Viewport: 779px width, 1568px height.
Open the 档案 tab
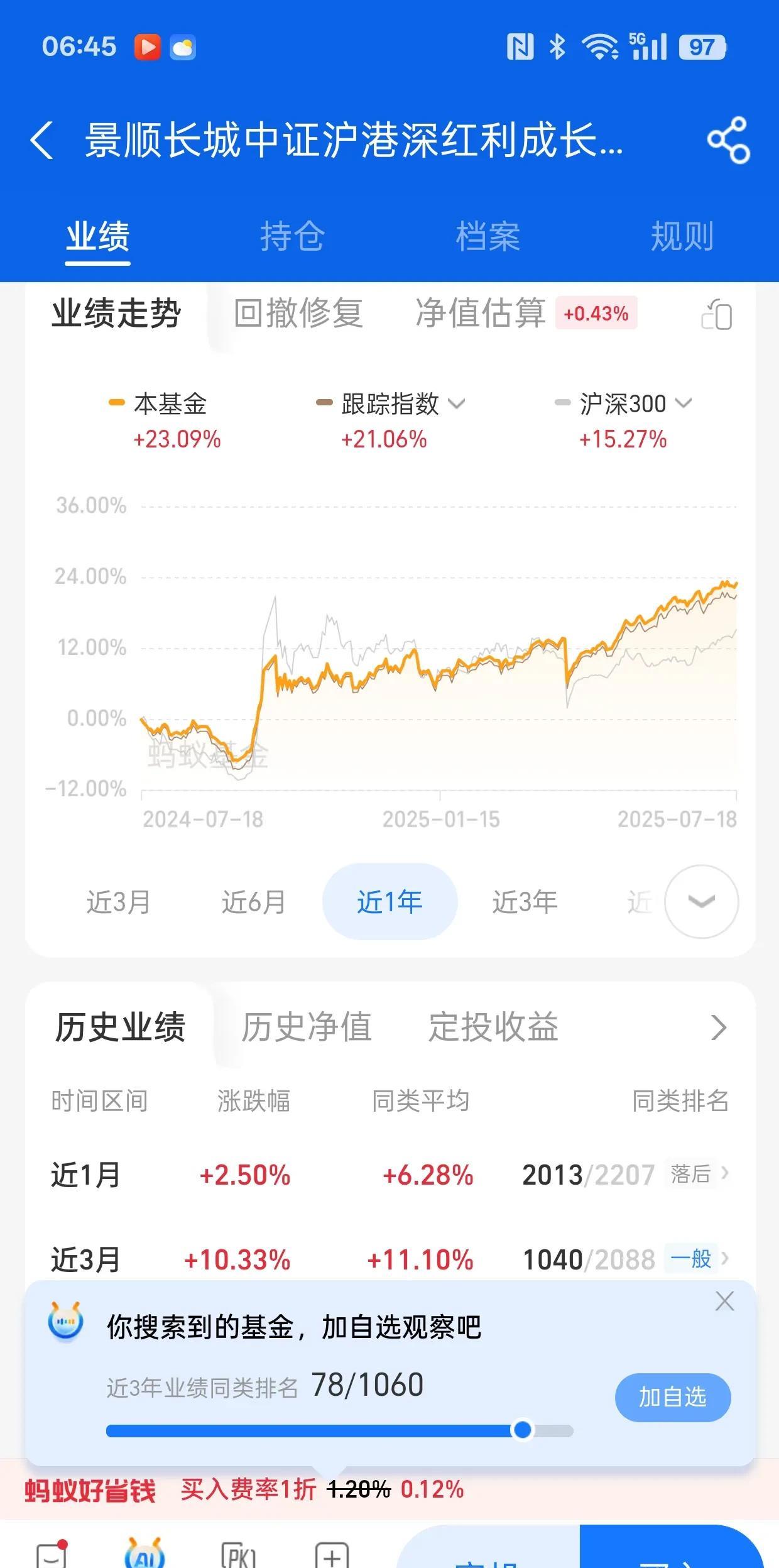click(x=488, y=237)
